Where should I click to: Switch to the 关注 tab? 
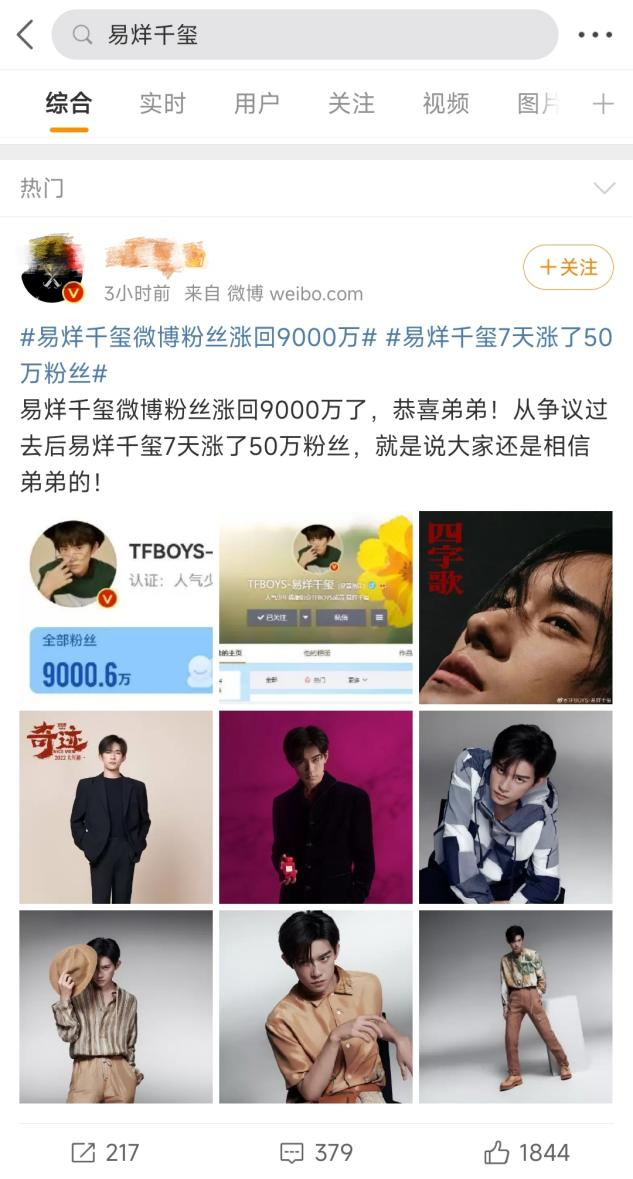pyautogui.click(x=351, y=103)
